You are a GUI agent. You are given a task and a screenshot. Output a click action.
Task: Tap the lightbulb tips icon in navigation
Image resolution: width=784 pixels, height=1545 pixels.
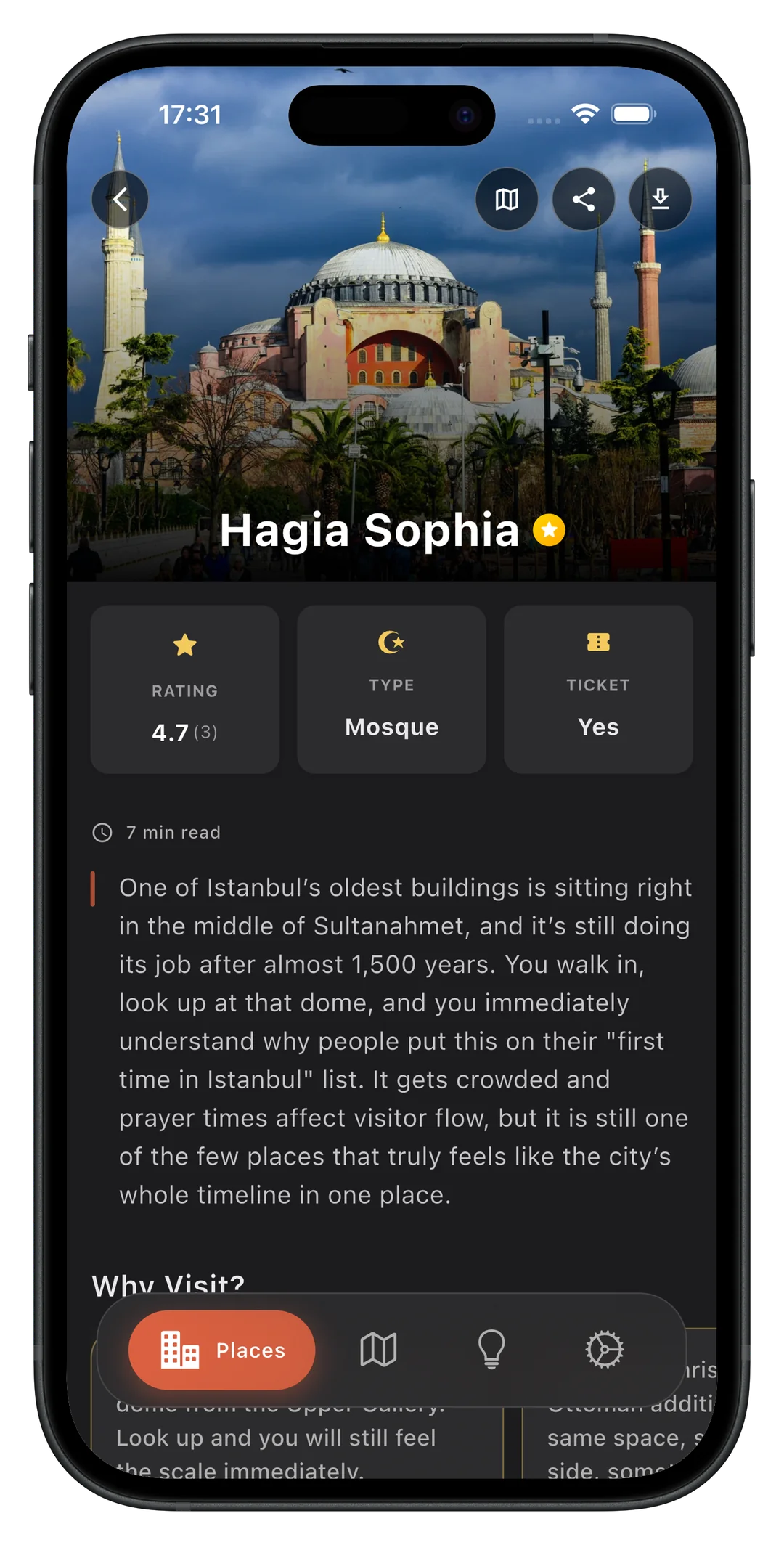click(492, 1350)
